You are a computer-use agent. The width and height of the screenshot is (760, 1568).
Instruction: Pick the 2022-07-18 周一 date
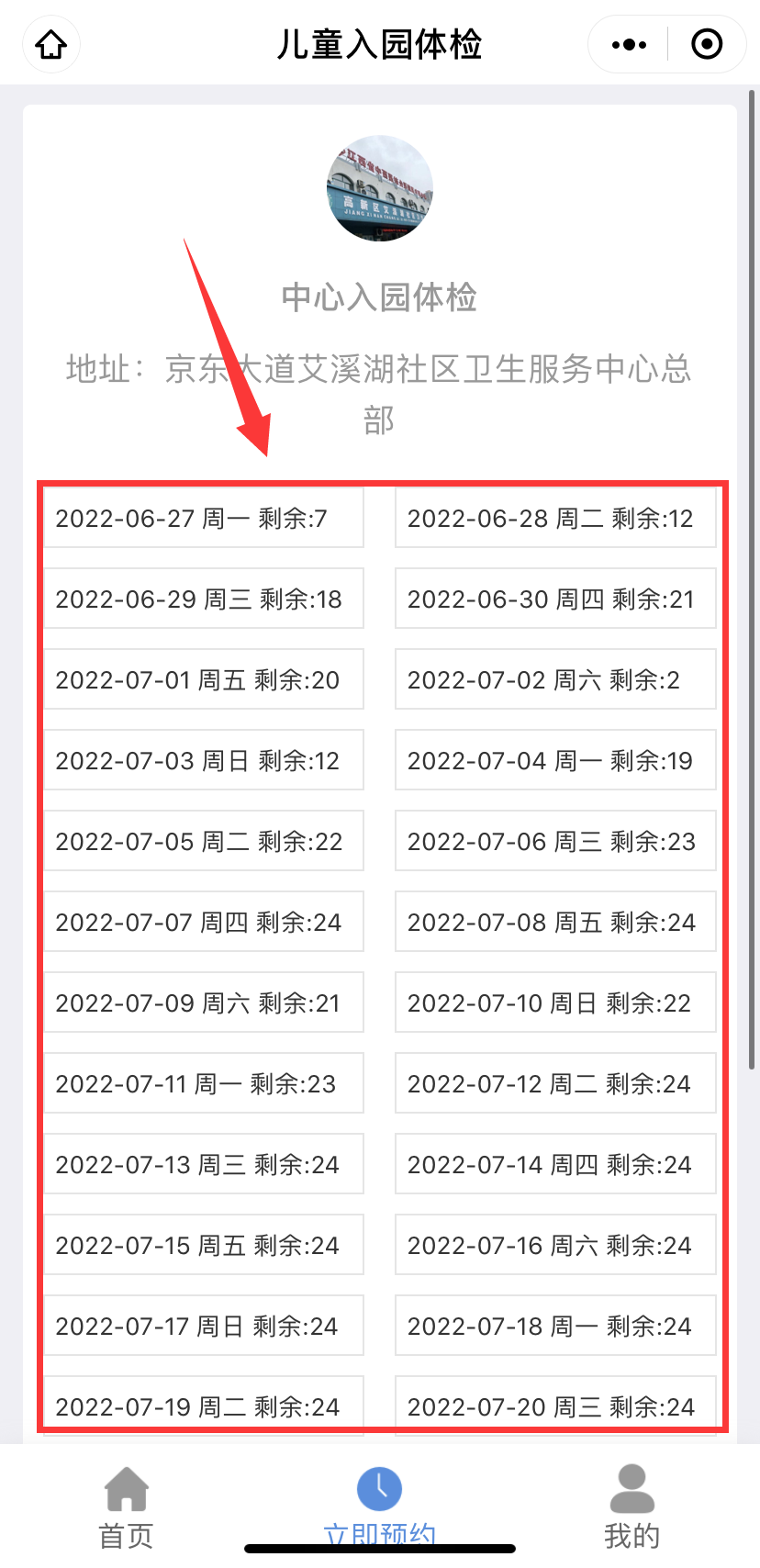pos(555,1327)
